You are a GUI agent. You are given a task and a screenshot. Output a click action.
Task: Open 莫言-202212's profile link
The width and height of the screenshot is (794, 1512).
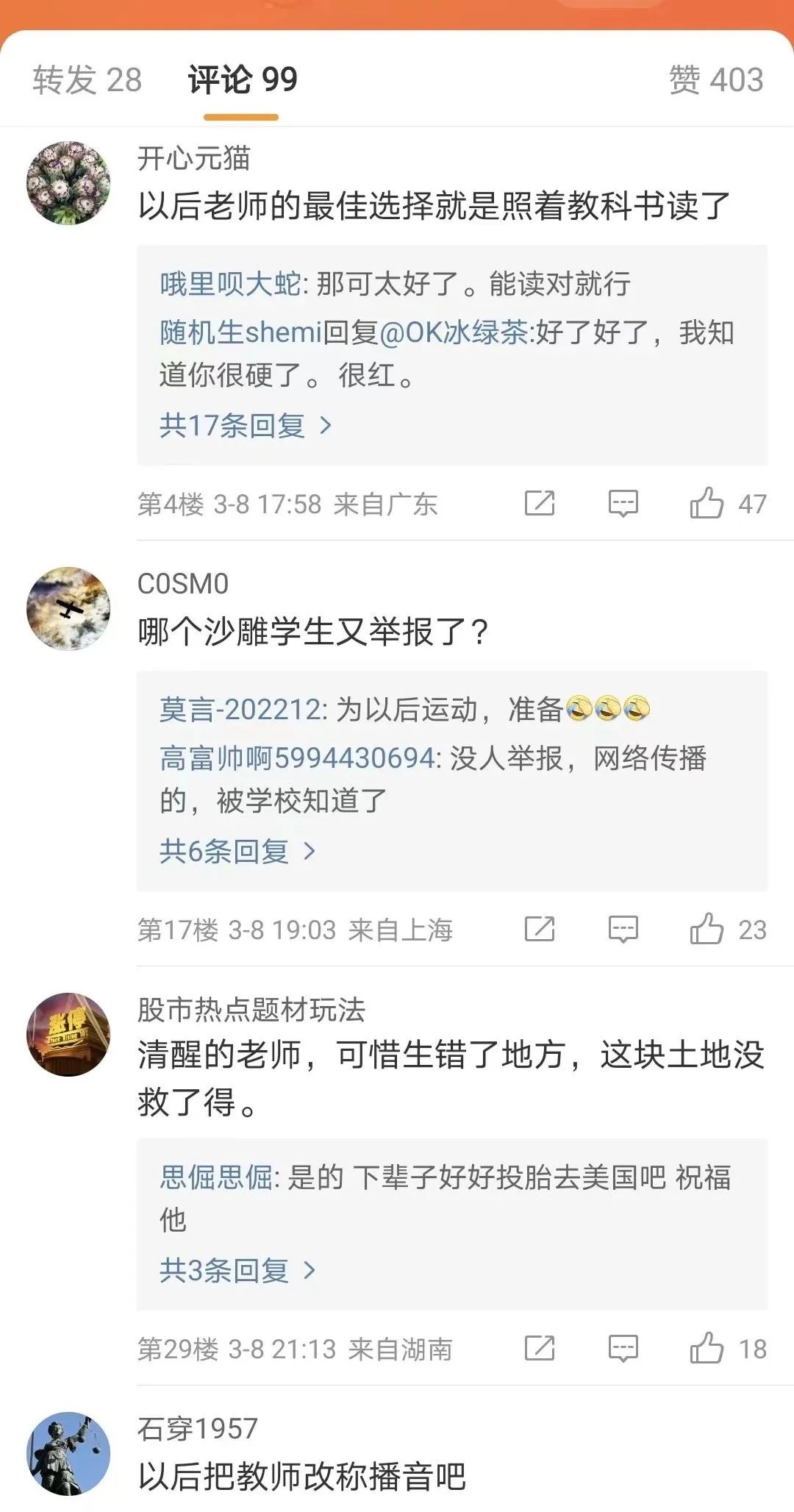(x=240, y=710)
